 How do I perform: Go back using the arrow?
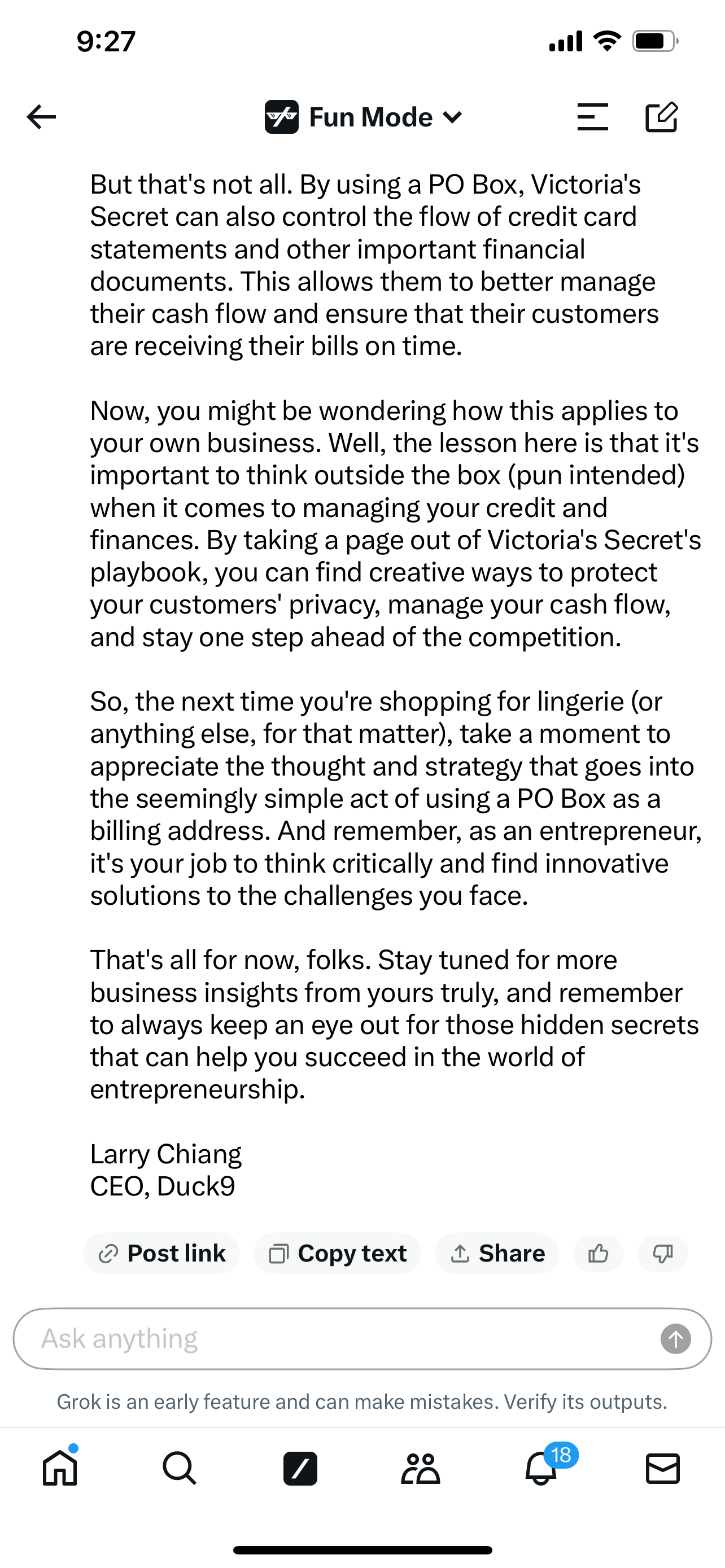tap(41, 117)
